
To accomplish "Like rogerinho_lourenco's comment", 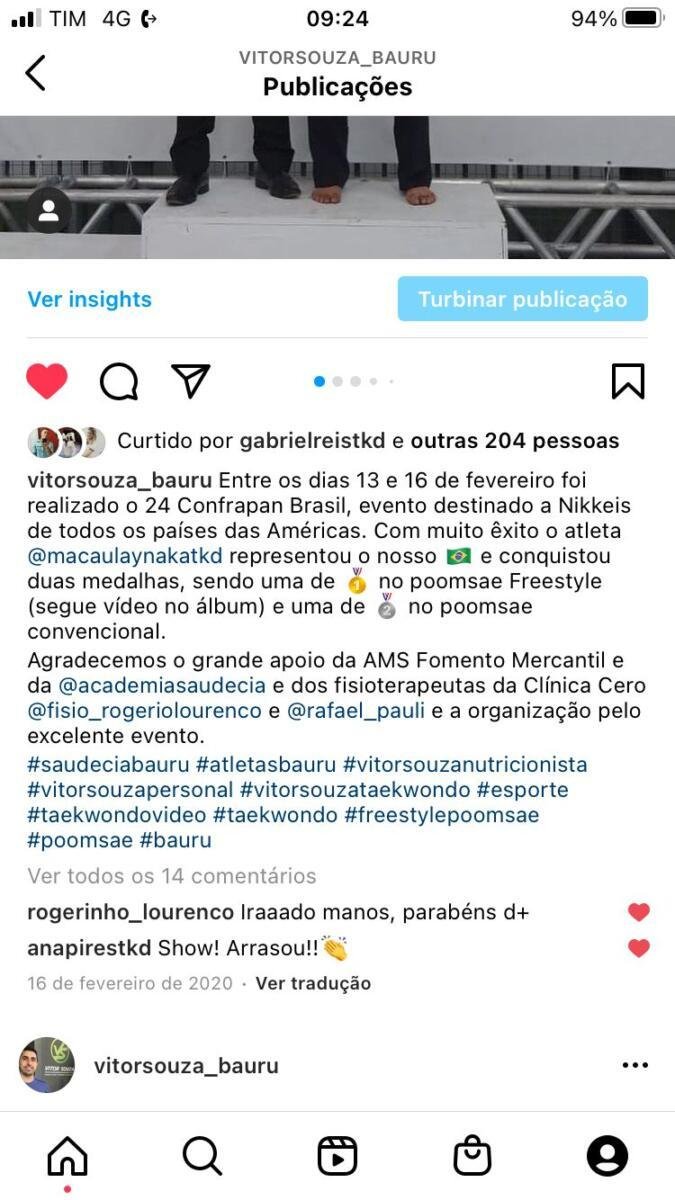I will click(638, 912).
